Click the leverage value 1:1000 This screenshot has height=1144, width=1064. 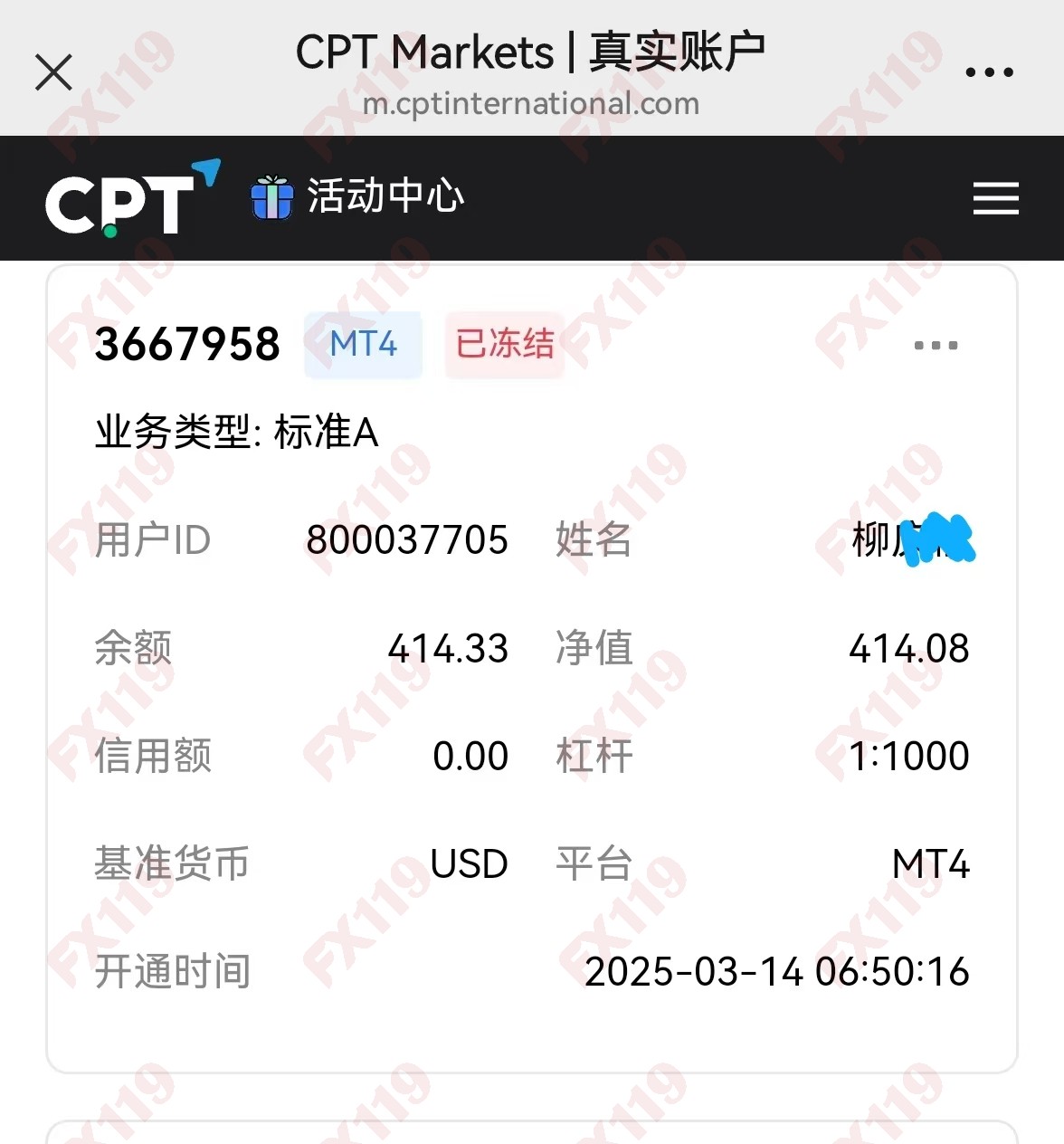908,756
